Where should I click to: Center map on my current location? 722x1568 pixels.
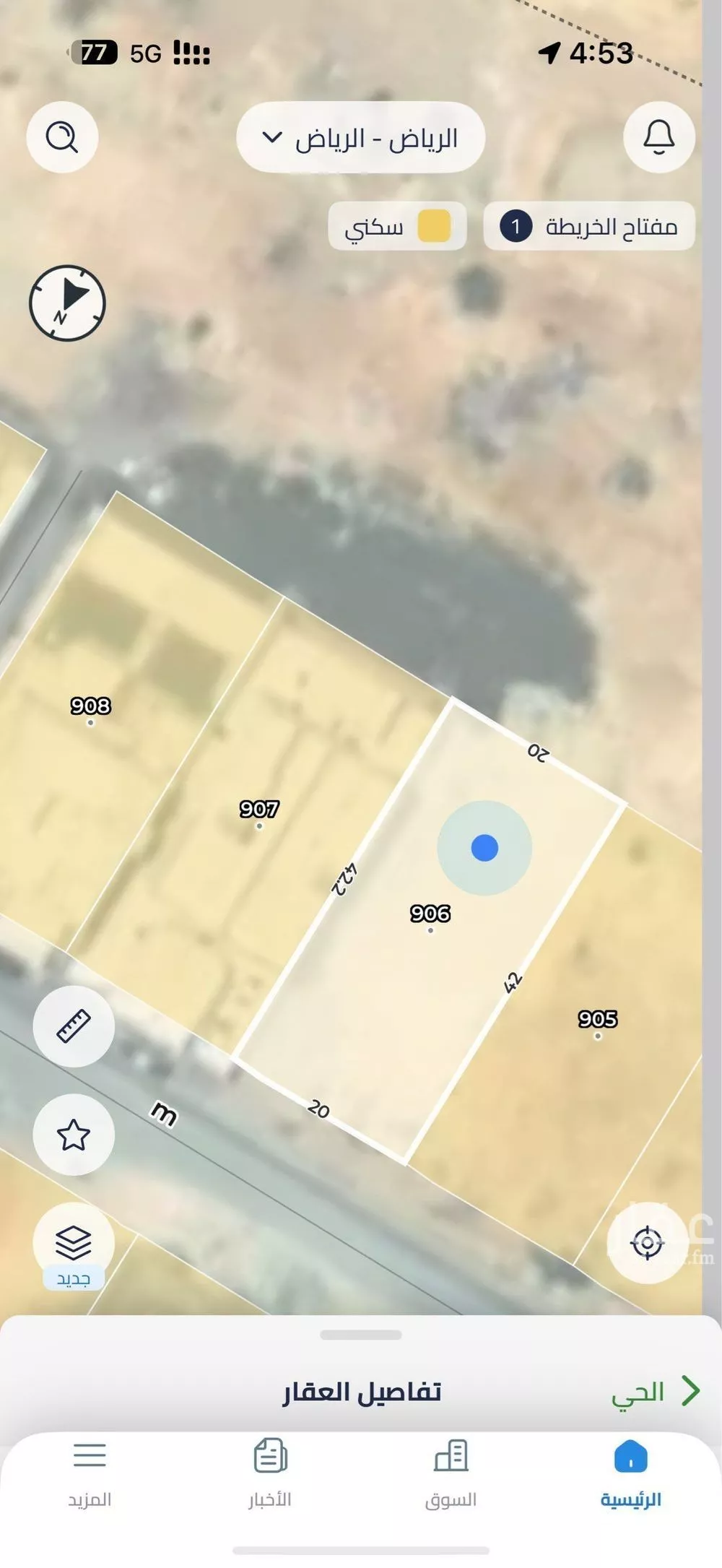[x=647, y=1243]
